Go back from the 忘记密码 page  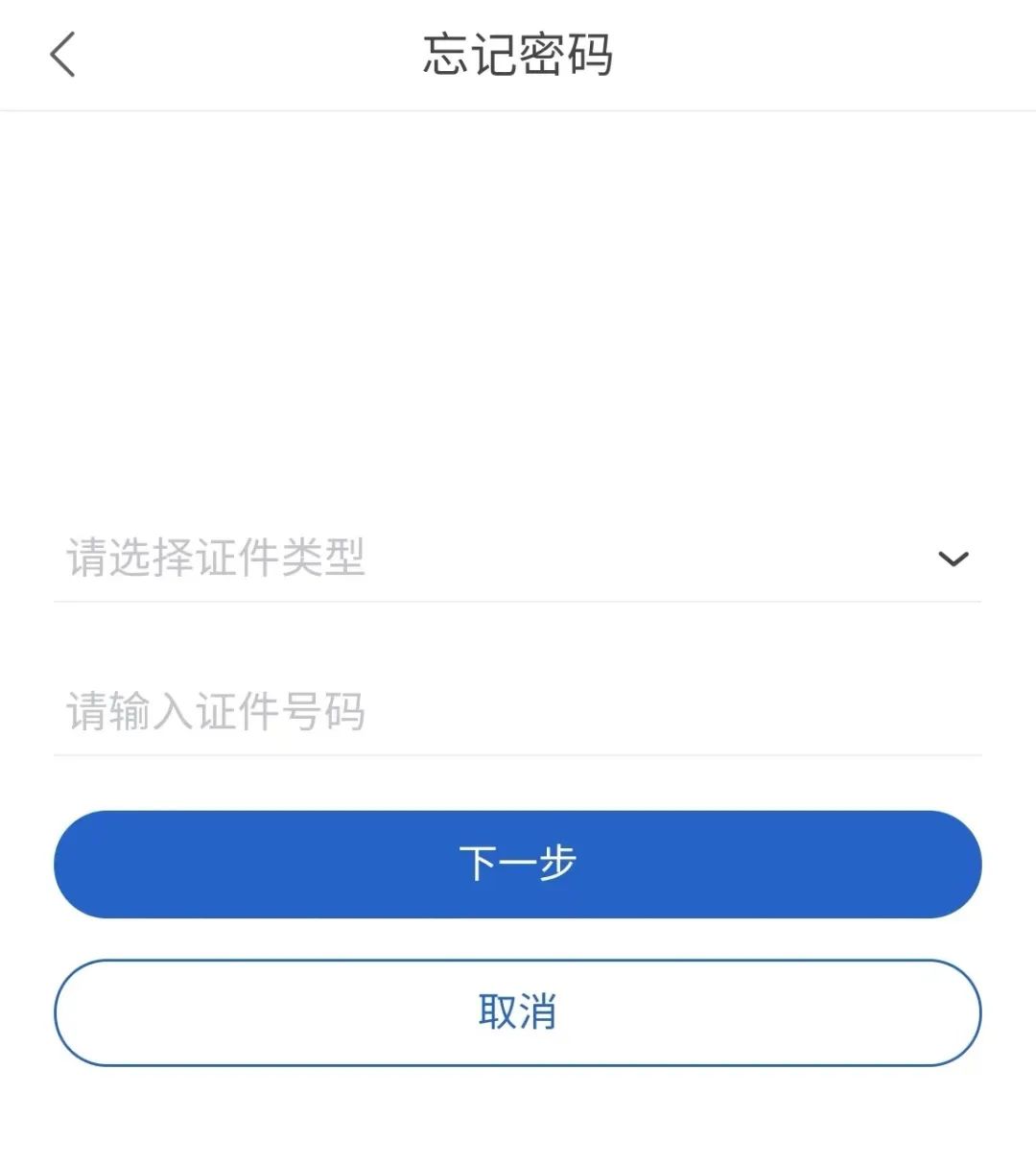tap(63, 54)
